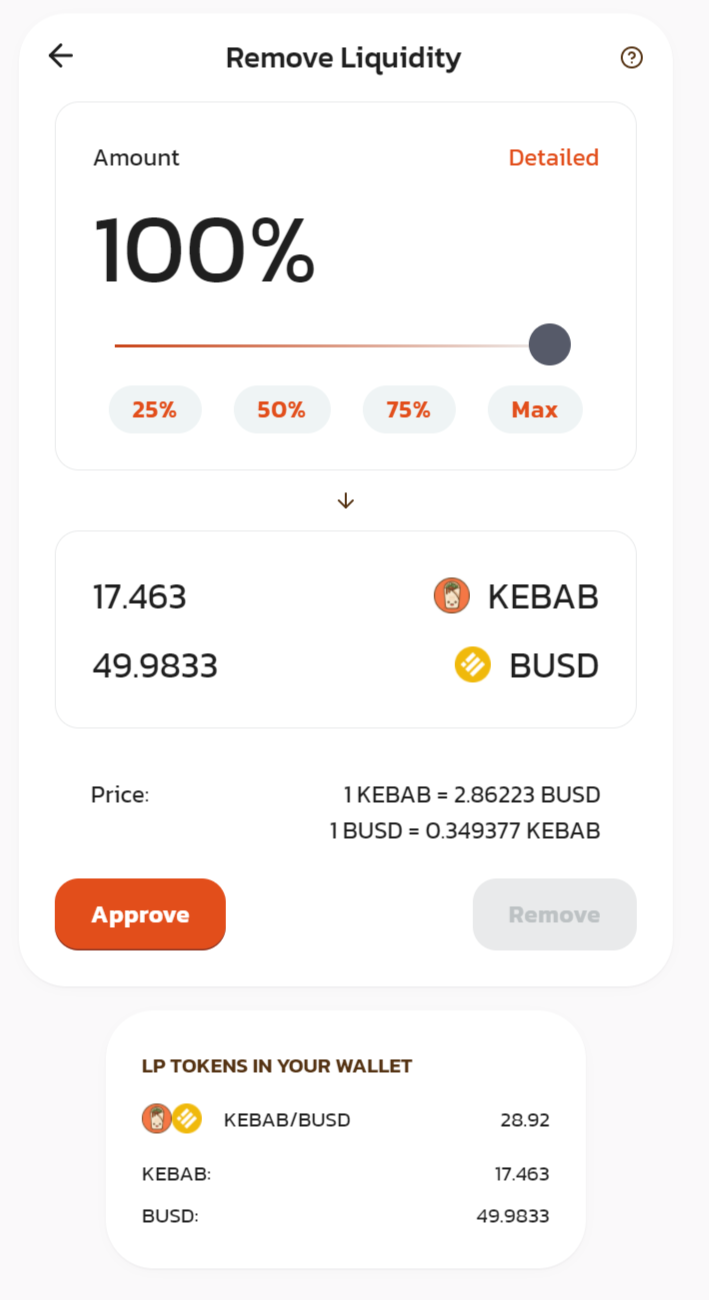Tap the Remove button

pyautogui.click(x=554, y=914)
